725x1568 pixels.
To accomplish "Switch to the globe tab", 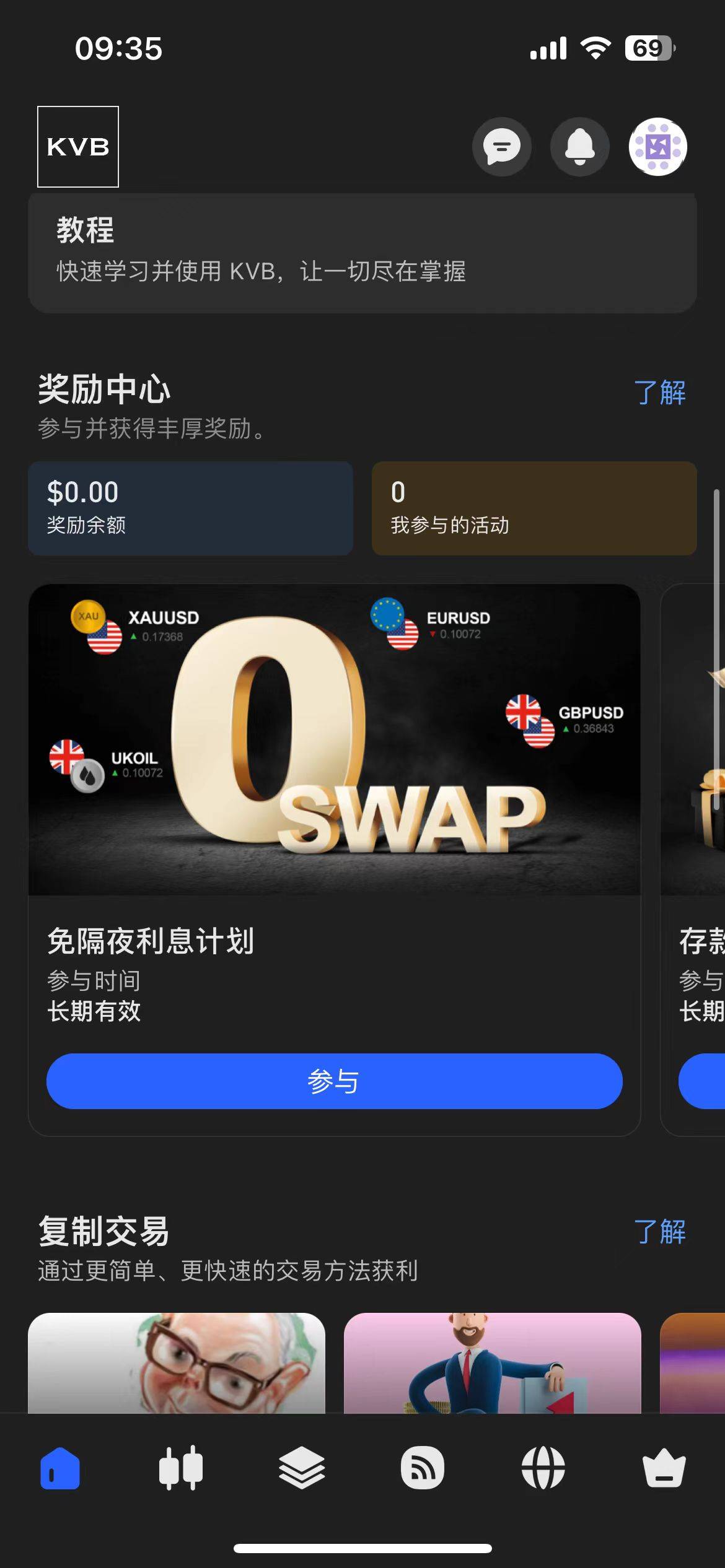I will (543, 1468).
